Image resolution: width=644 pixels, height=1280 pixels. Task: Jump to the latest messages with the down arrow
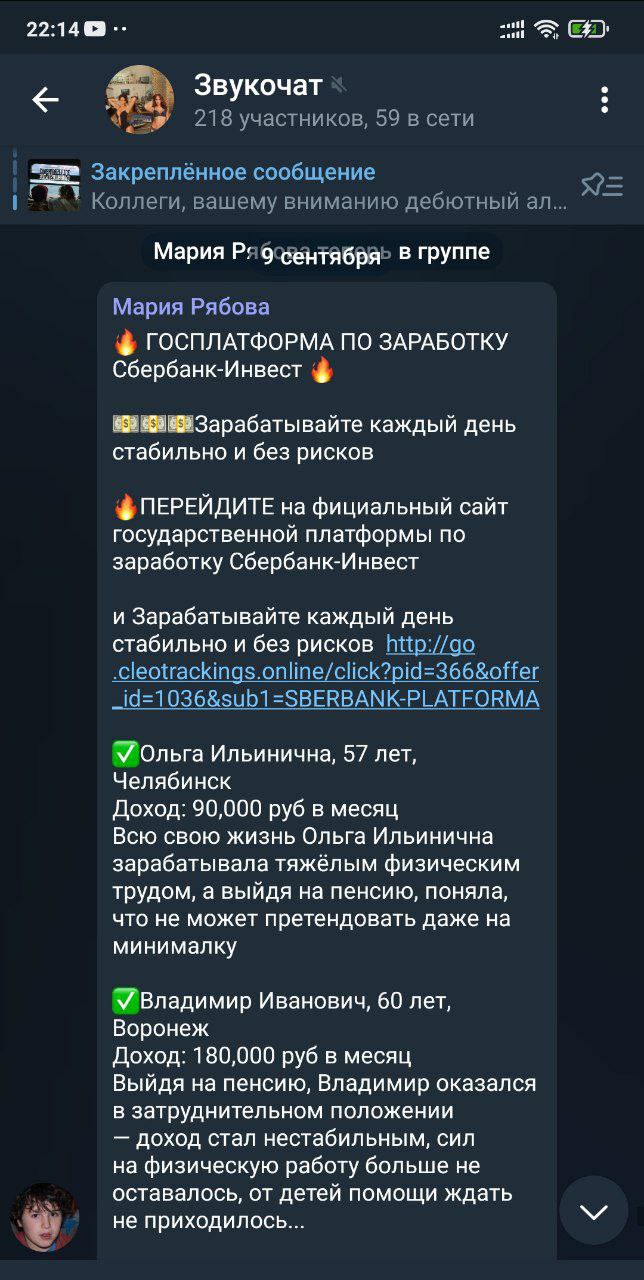pos(594,1211)
